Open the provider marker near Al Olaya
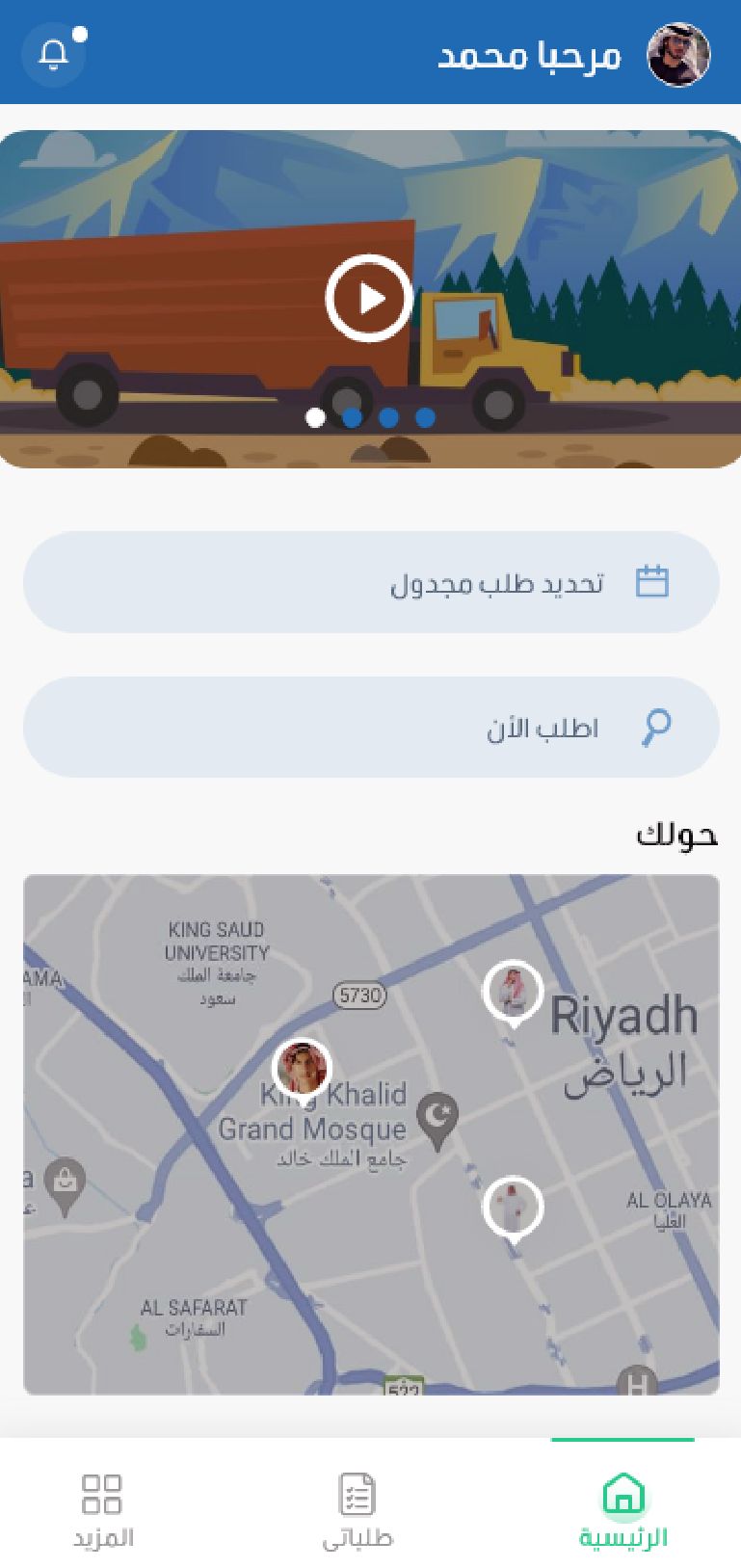The width and height of the screenshot is (741, 1568). tap(513, 1207)
